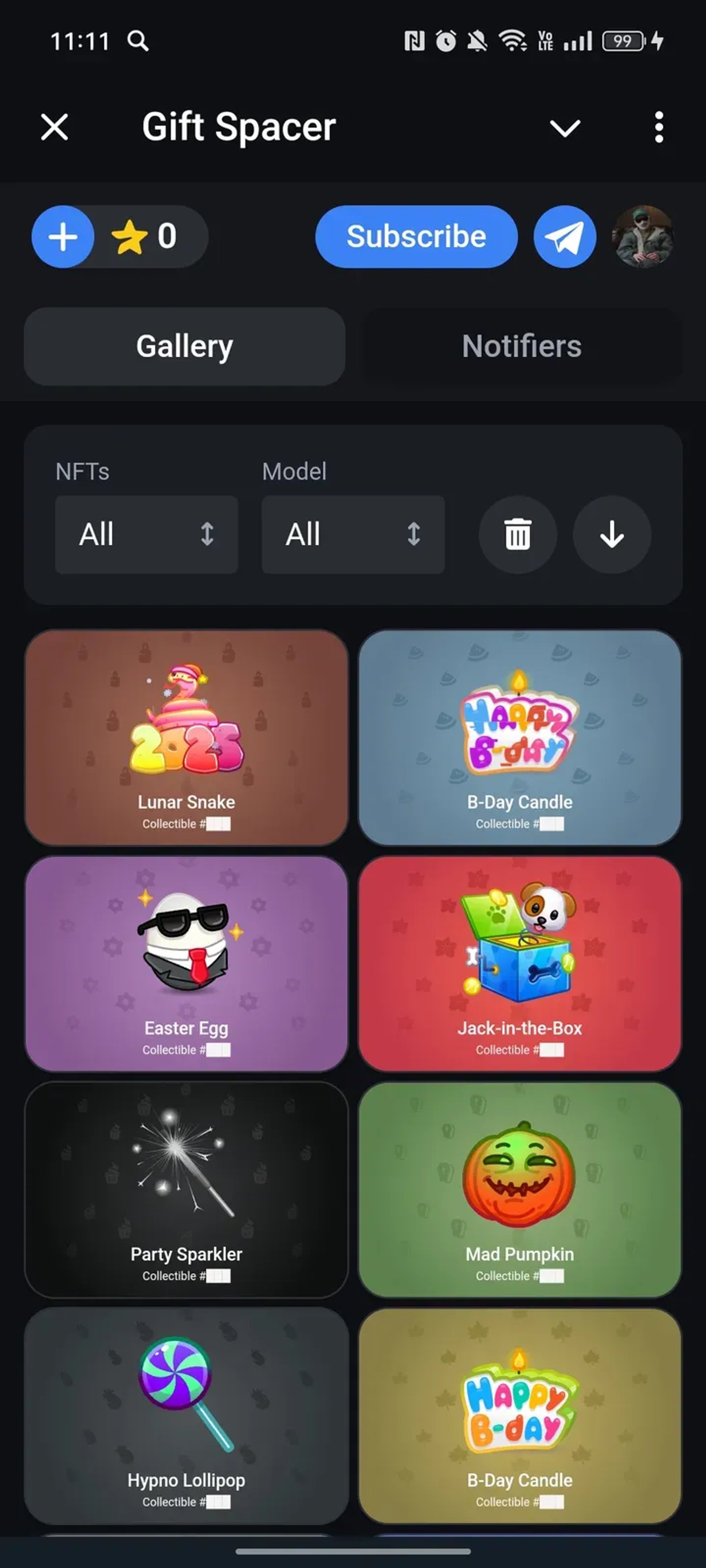Open the user profile avatar
This screenshot has width=706, height=1568.
pos(643,236)
